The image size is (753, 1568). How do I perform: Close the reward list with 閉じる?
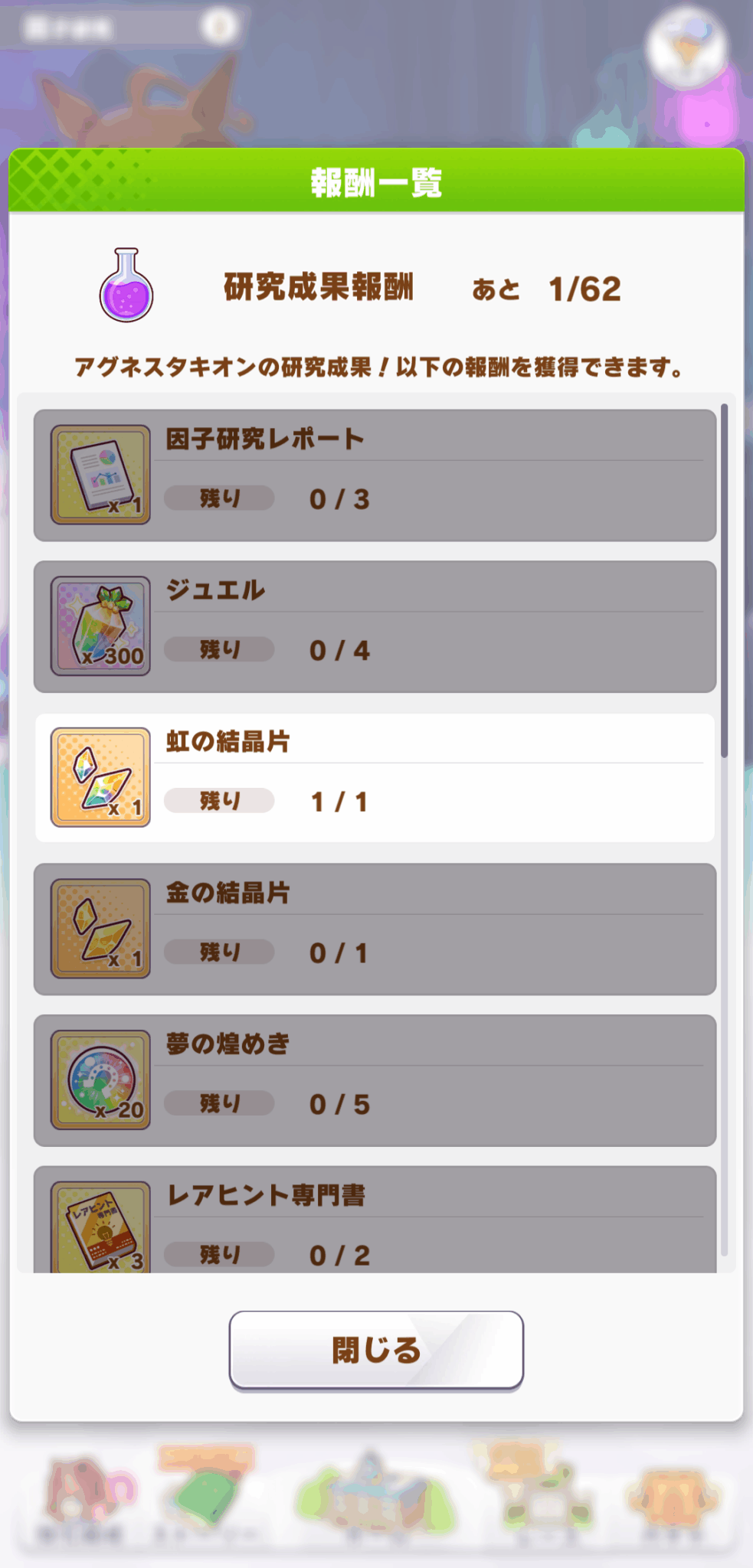coord(376,1350)
